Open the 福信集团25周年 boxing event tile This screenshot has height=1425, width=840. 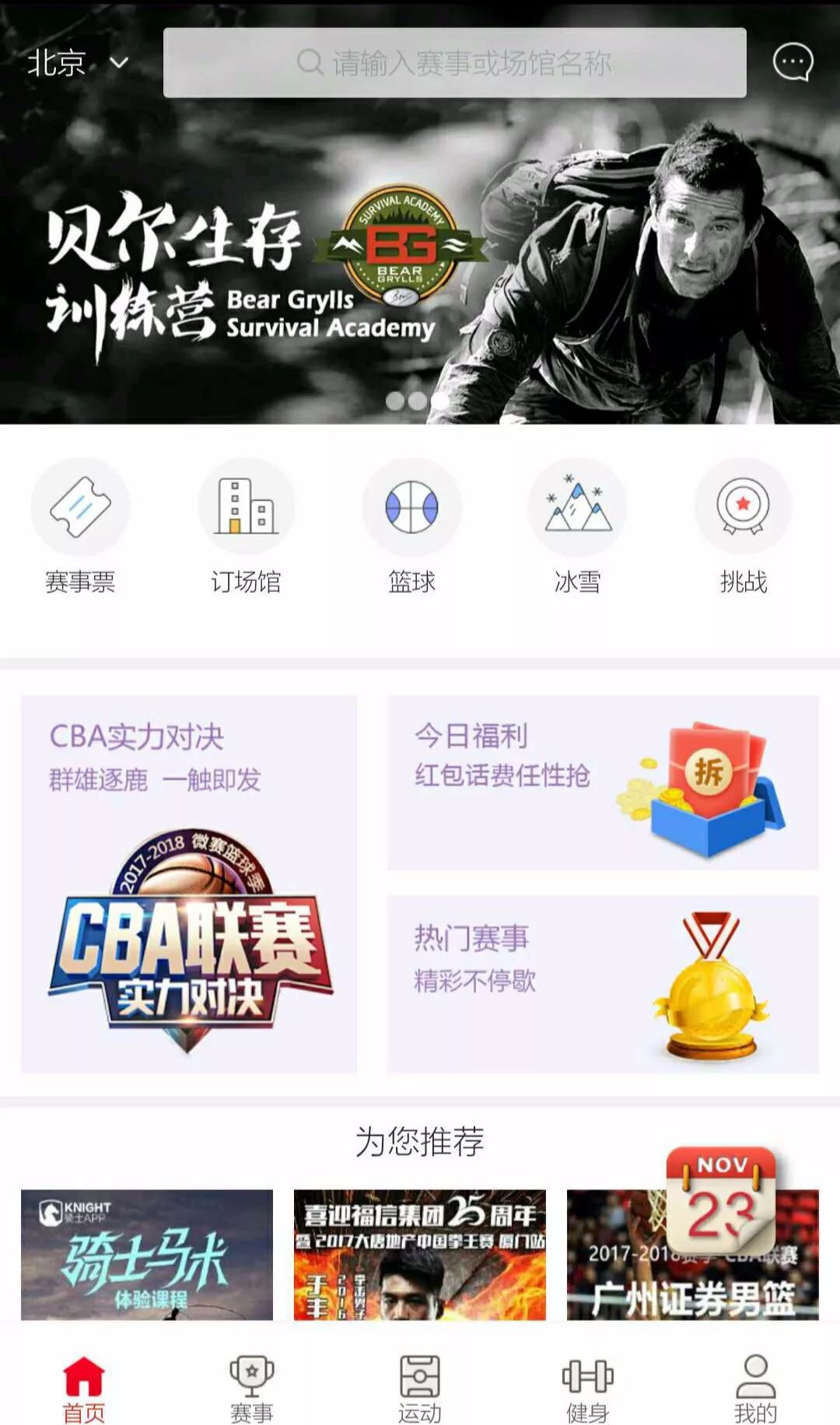pyautogui.click(x=420, y=1254)
